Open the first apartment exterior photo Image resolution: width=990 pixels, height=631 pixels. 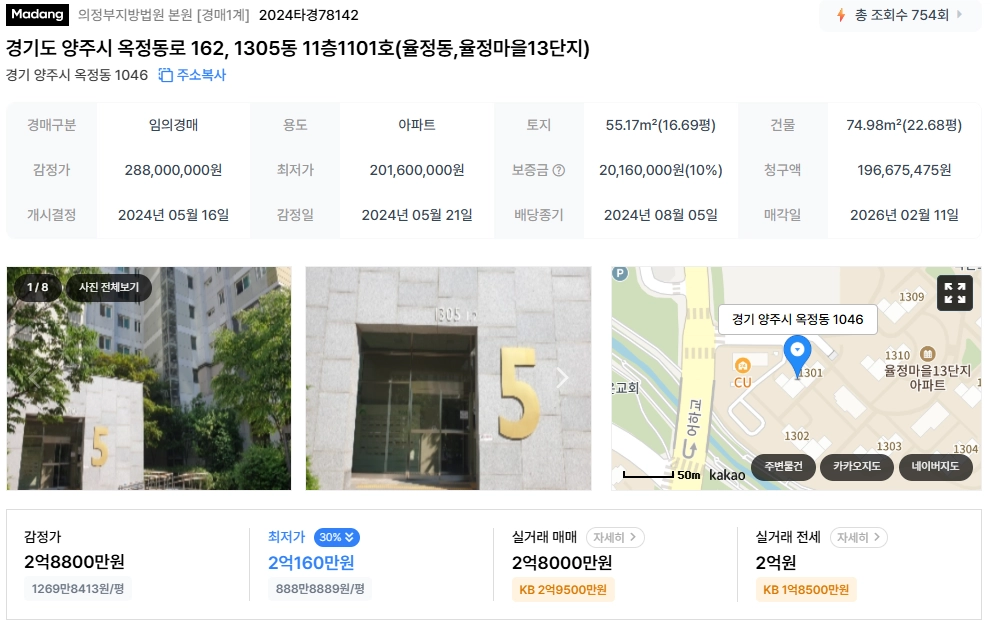[149, 400]
